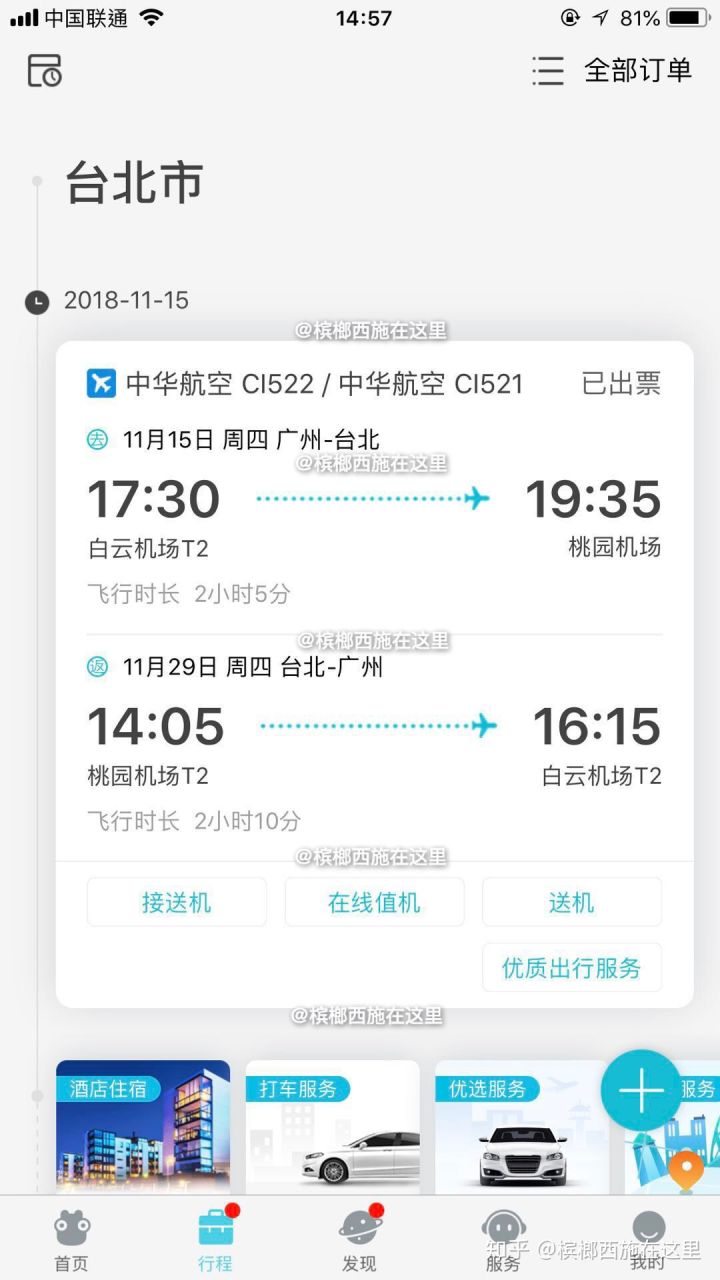
Task: Tap 在线值机 online check-in
Action: [x=374, y=902]
